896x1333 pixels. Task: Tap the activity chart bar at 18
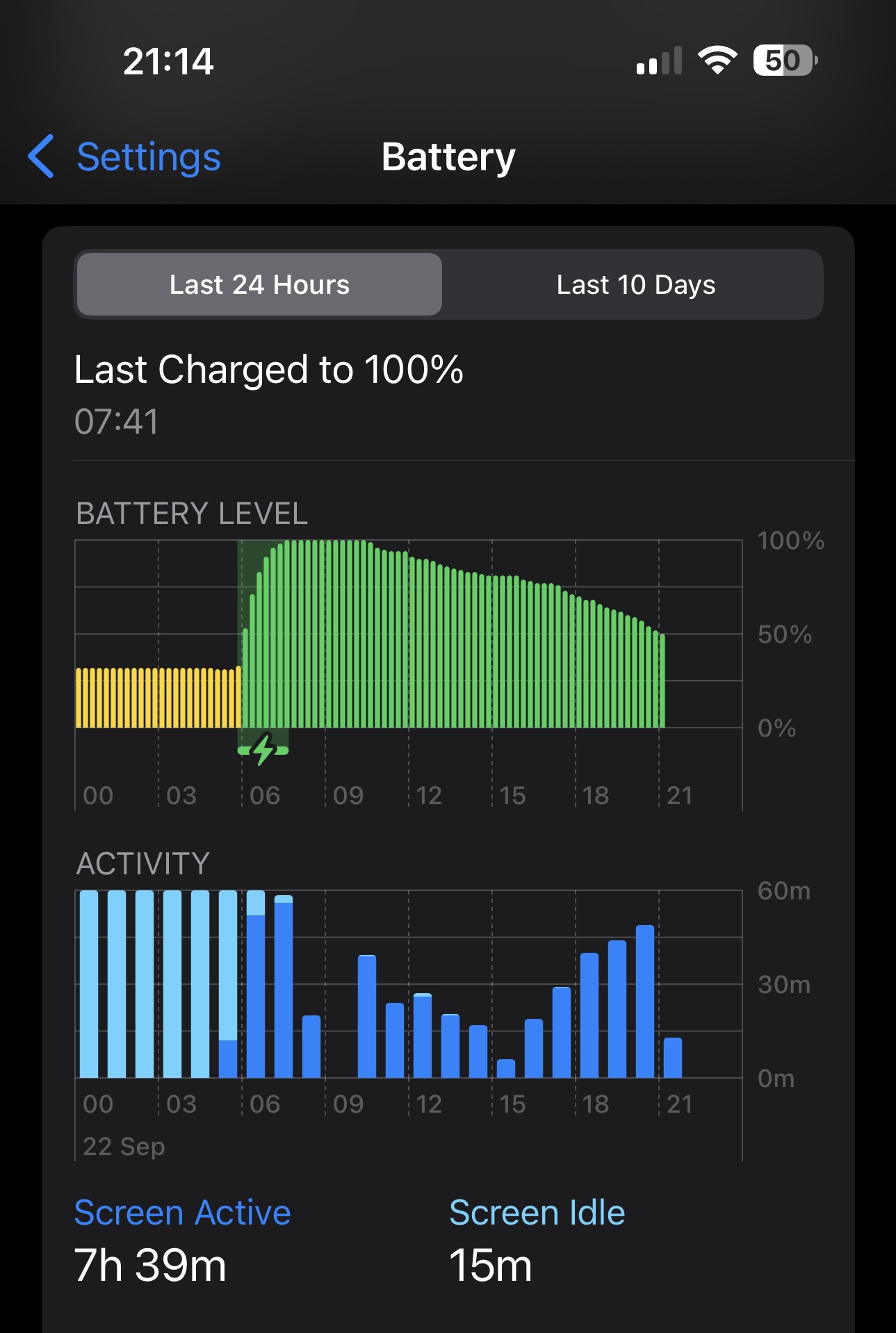[x=589, y=1015]
